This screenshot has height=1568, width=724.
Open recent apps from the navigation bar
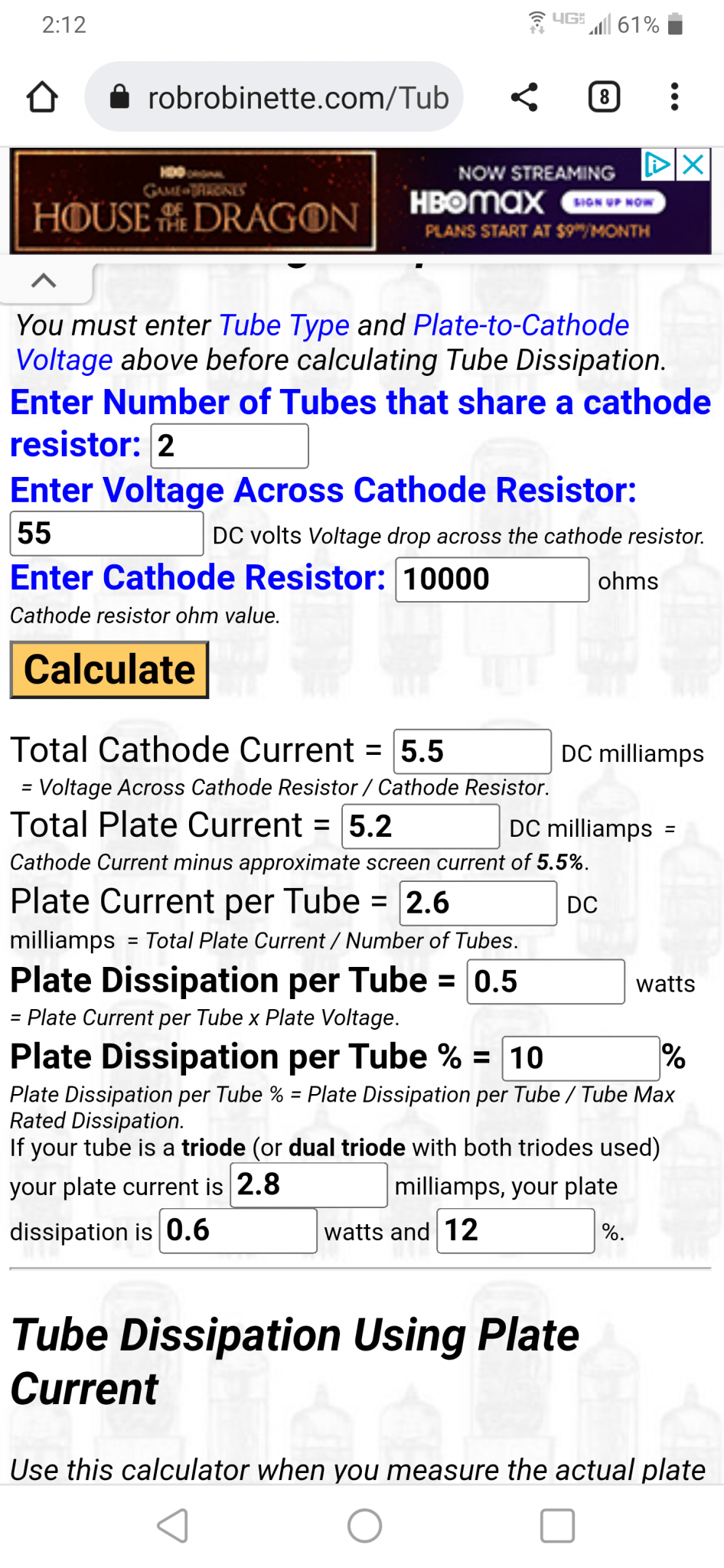[557, 1526]
